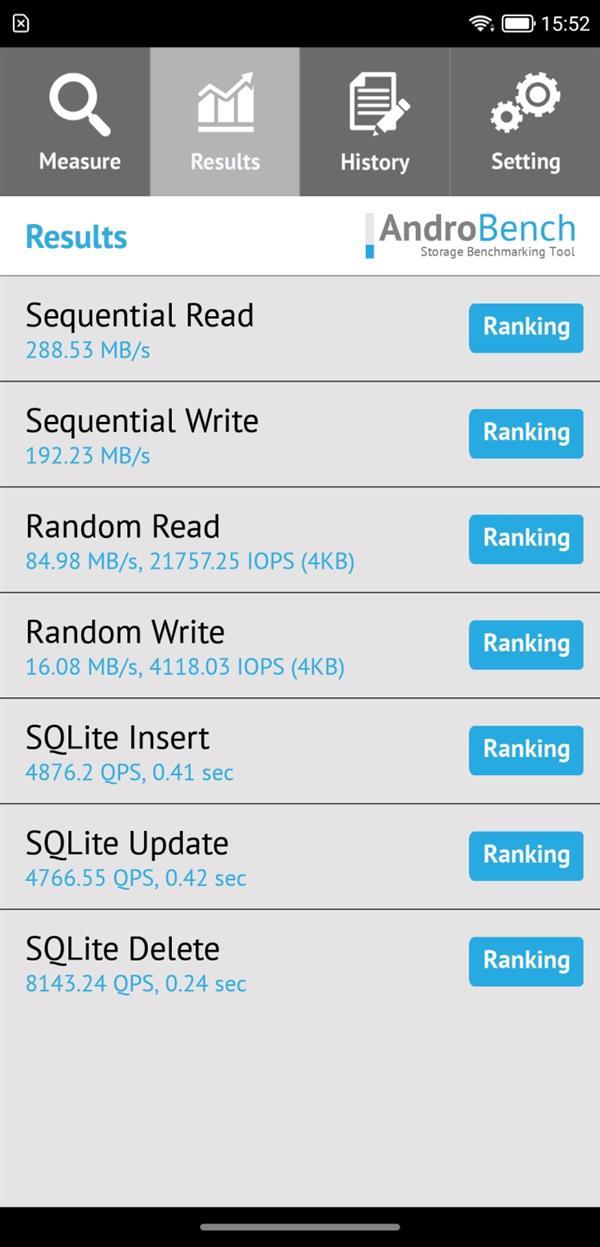Screen dimensions: 600x1247
Task: View Ranking for Sequential Read
Action: 526,328
